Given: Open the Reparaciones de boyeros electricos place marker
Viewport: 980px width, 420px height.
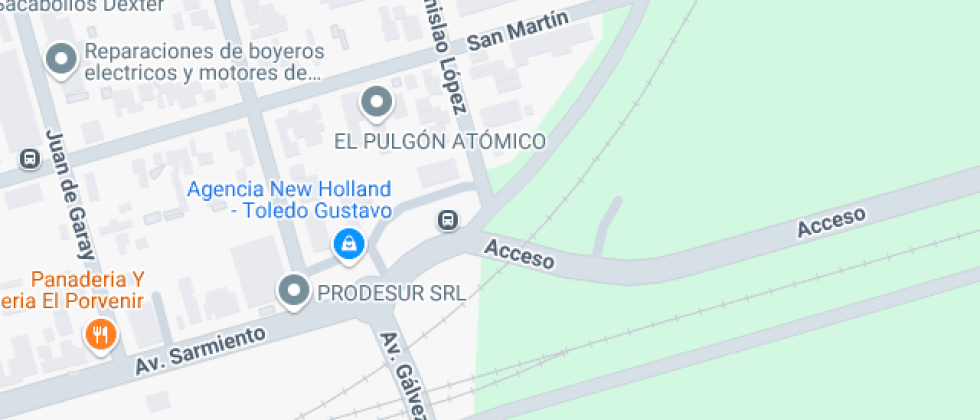Looking at the screenshot, I should coord(62,60).
